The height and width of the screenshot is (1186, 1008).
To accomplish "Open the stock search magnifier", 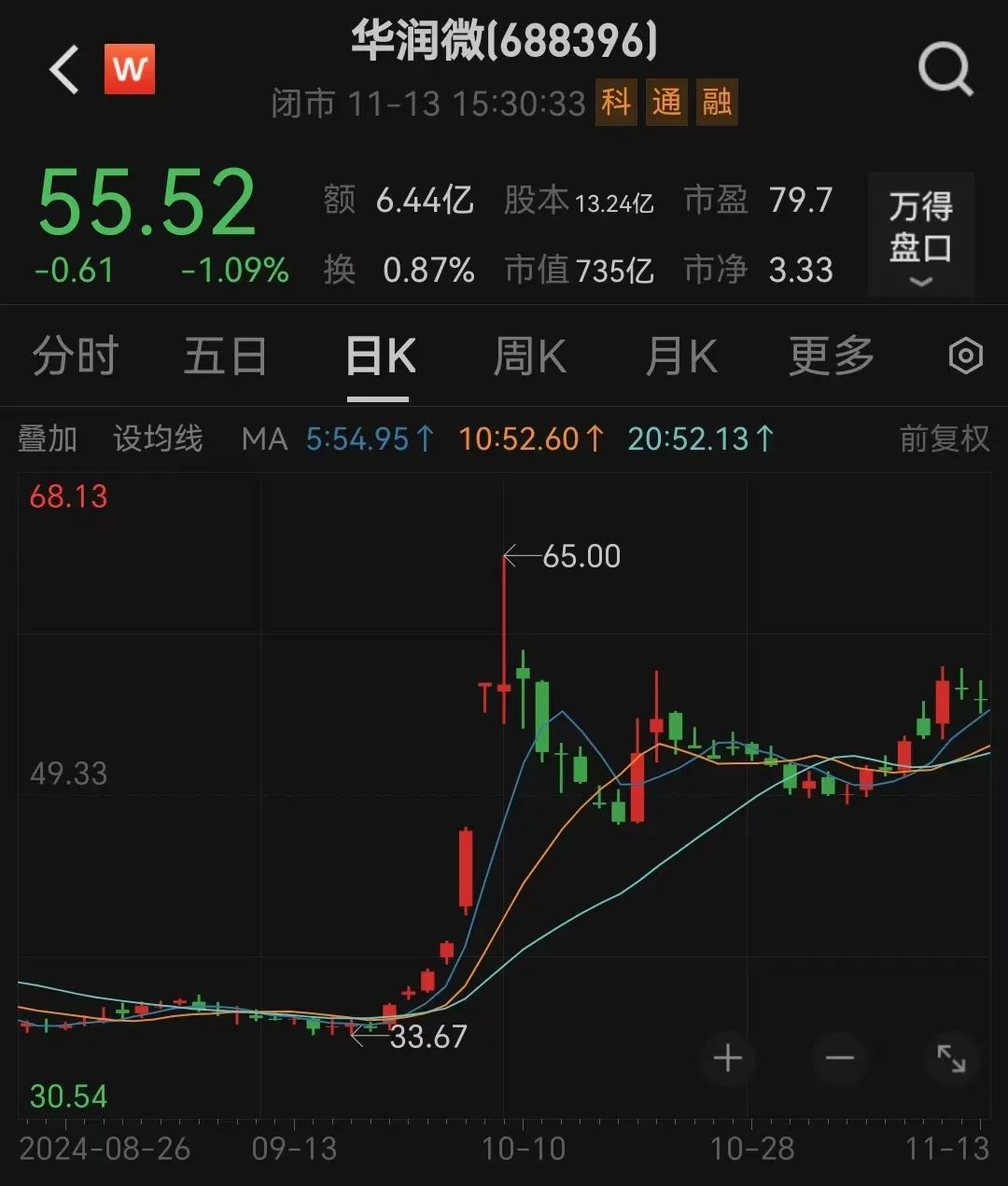I will [945, 70].
